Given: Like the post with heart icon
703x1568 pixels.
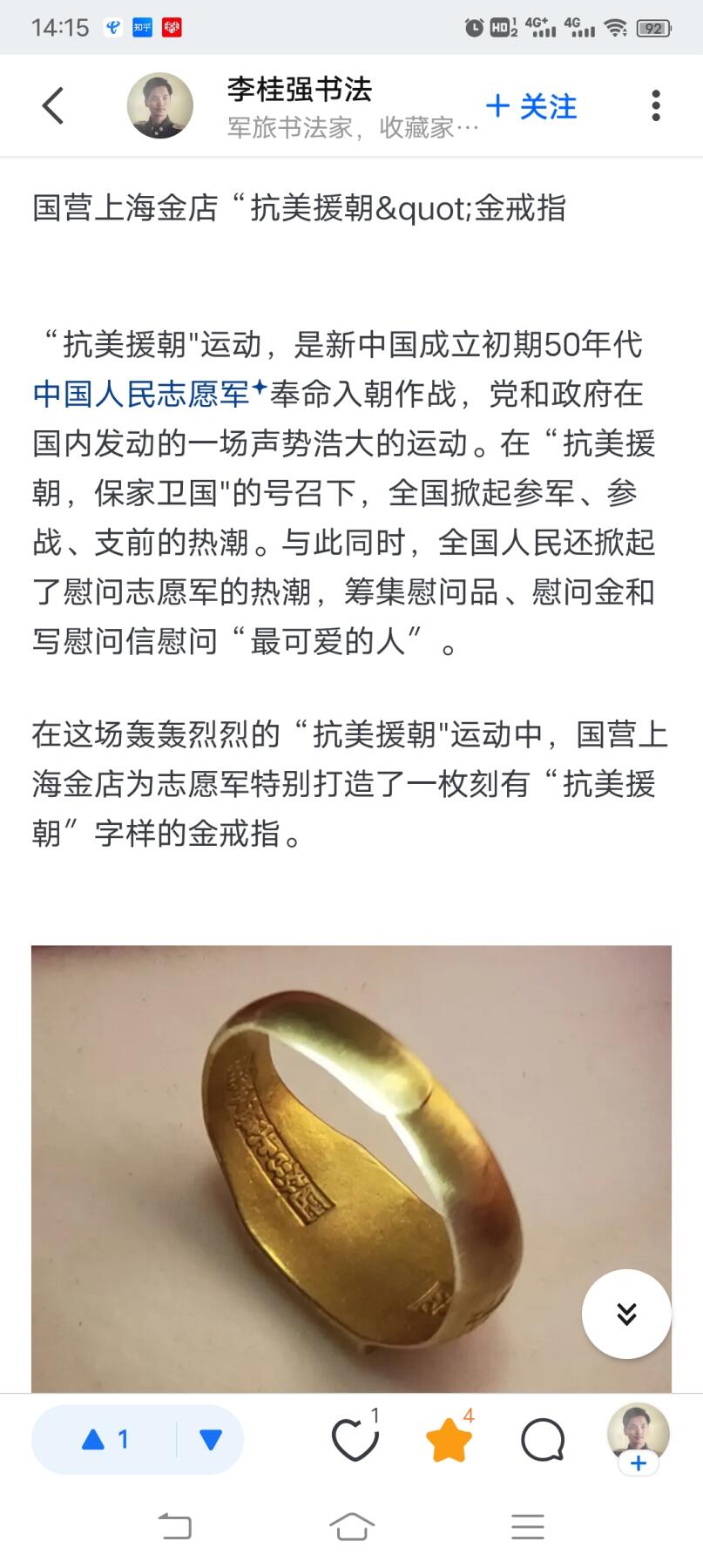Looking at the screenshot, I should point(355,1439).
